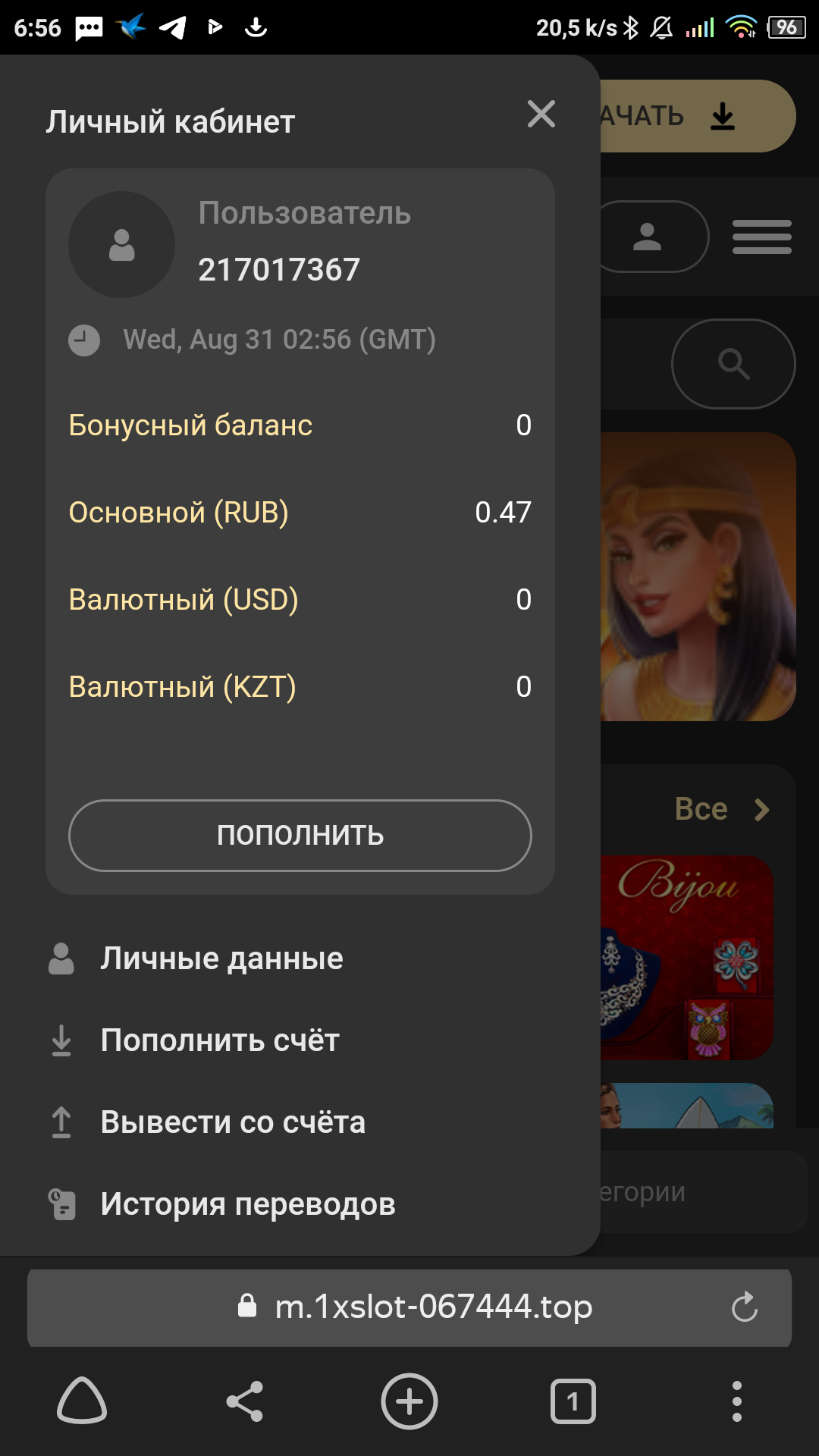Close the Личный кабинет panel

coord(541,115)
